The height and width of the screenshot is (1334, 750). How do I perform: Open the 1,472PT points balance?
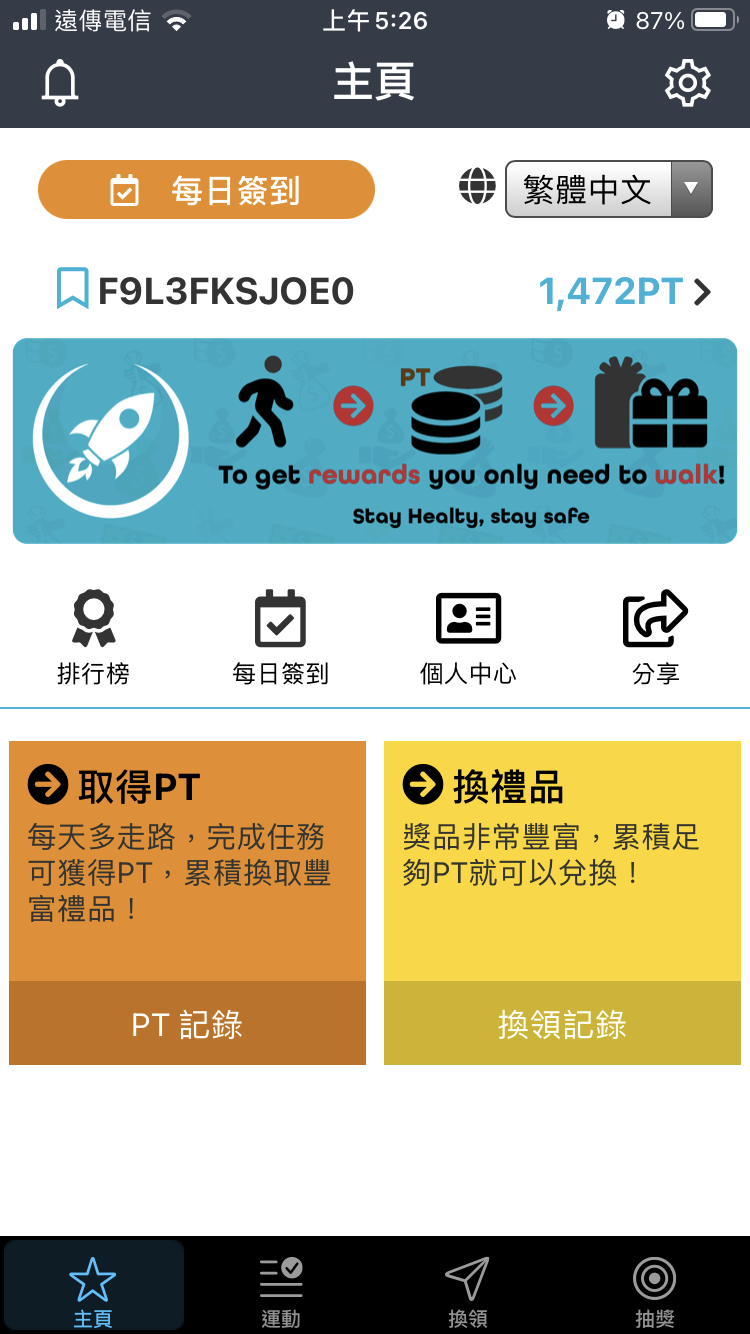click(x=625, y=292)
